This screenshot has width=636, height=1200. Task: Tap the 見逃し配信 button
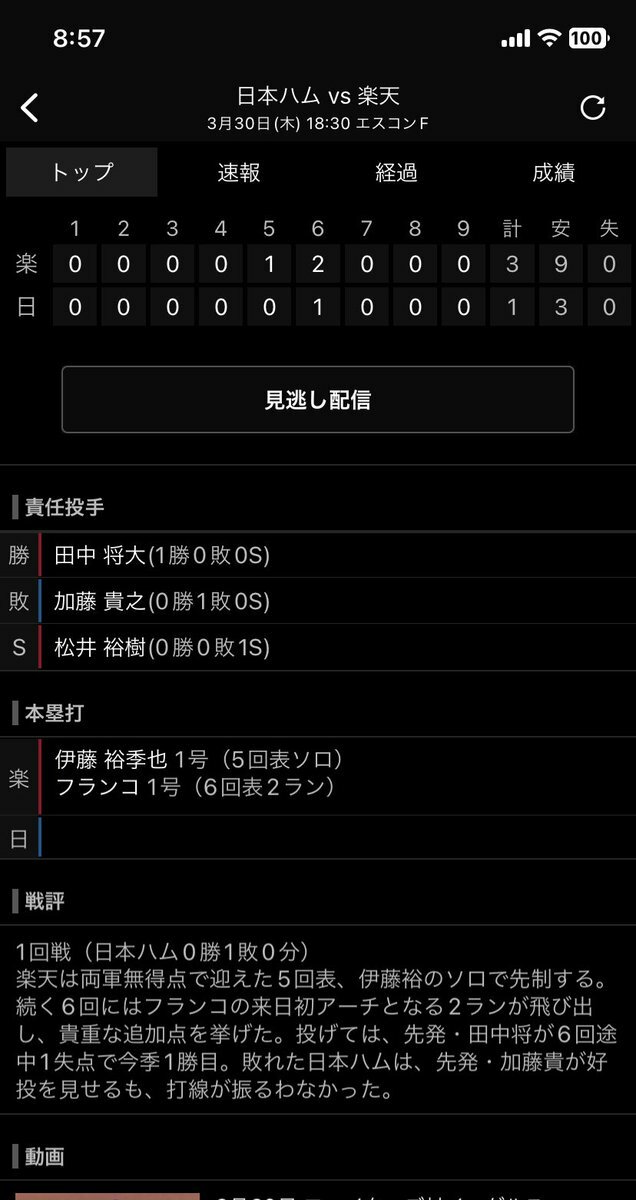point(318,400)
